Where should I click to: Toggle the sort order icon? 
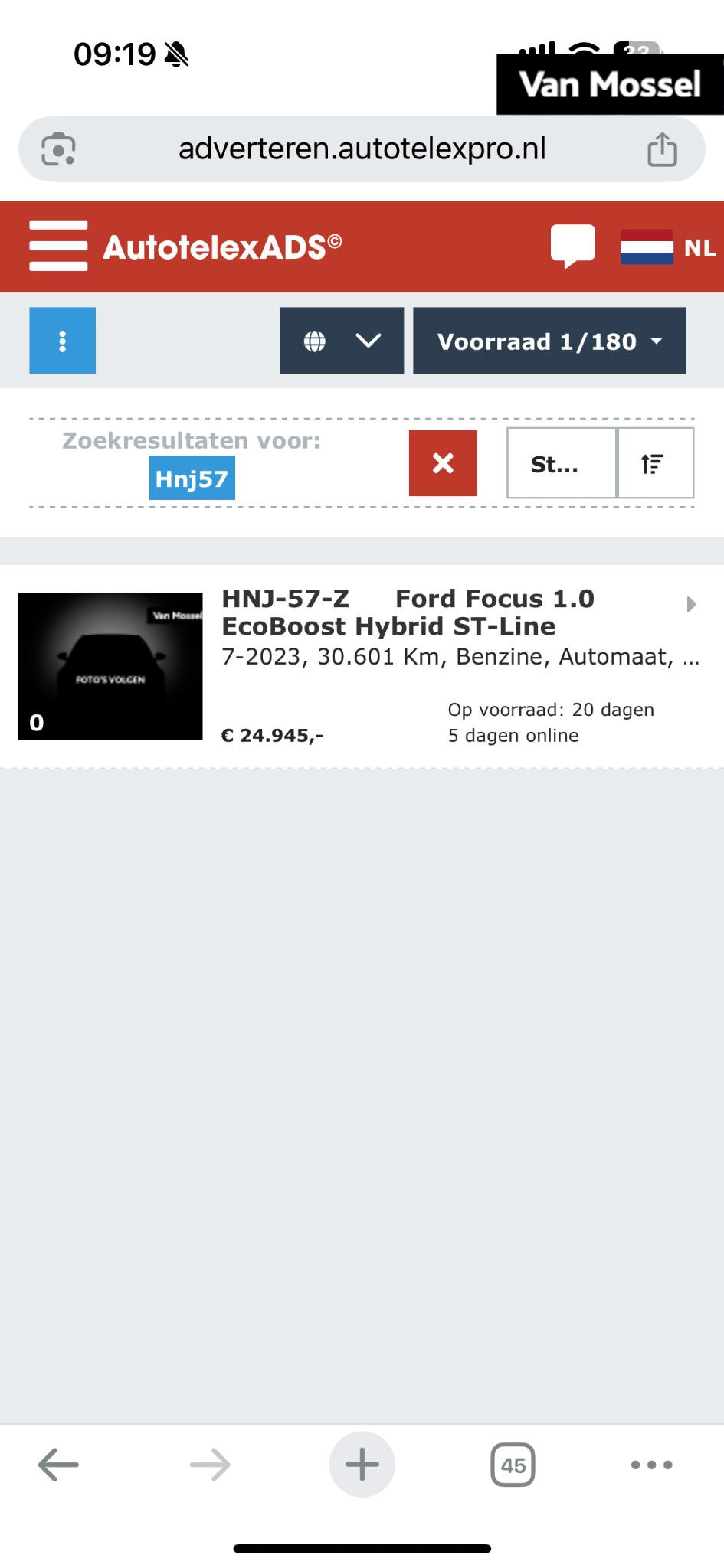654,463
